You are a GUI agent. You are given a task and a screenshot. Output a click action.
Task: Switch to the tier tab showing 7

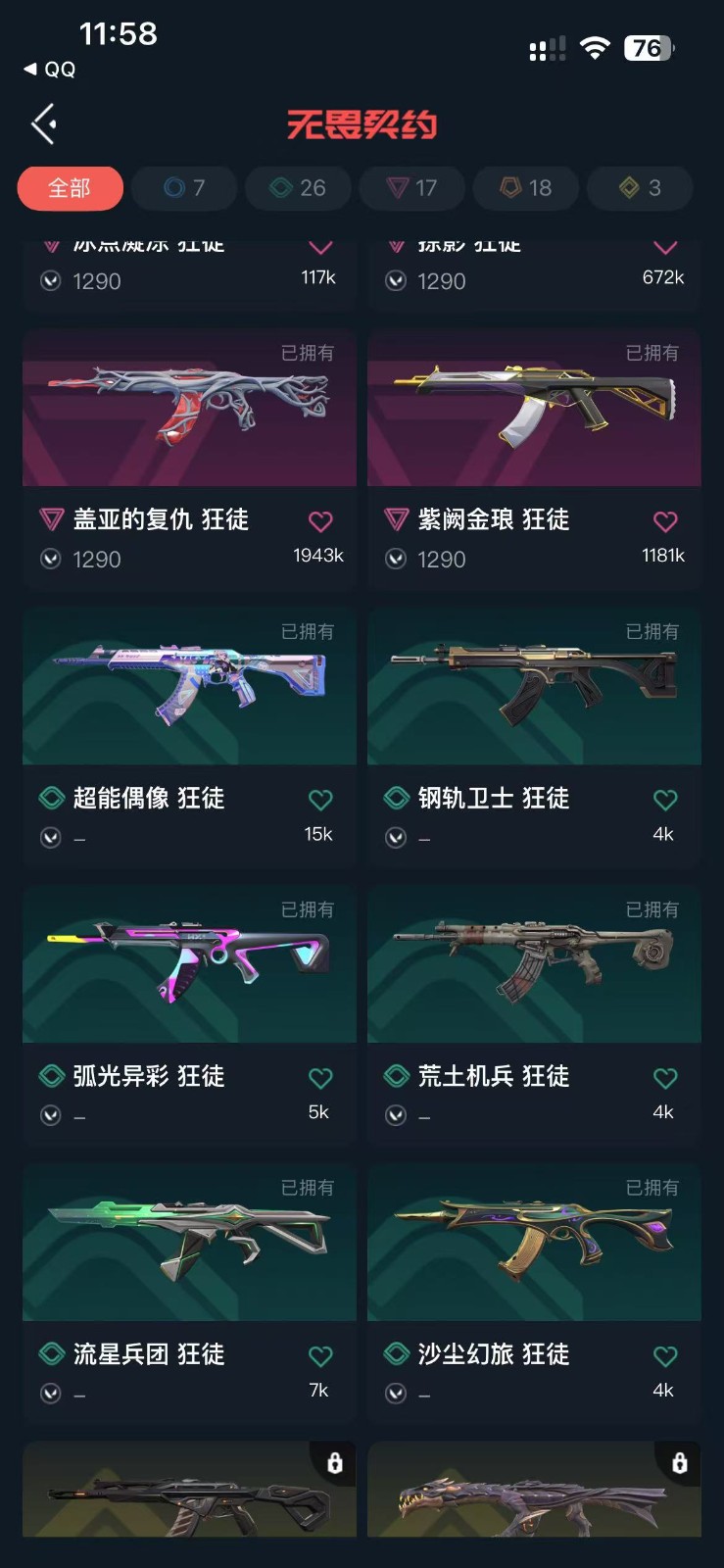(184, 187)
